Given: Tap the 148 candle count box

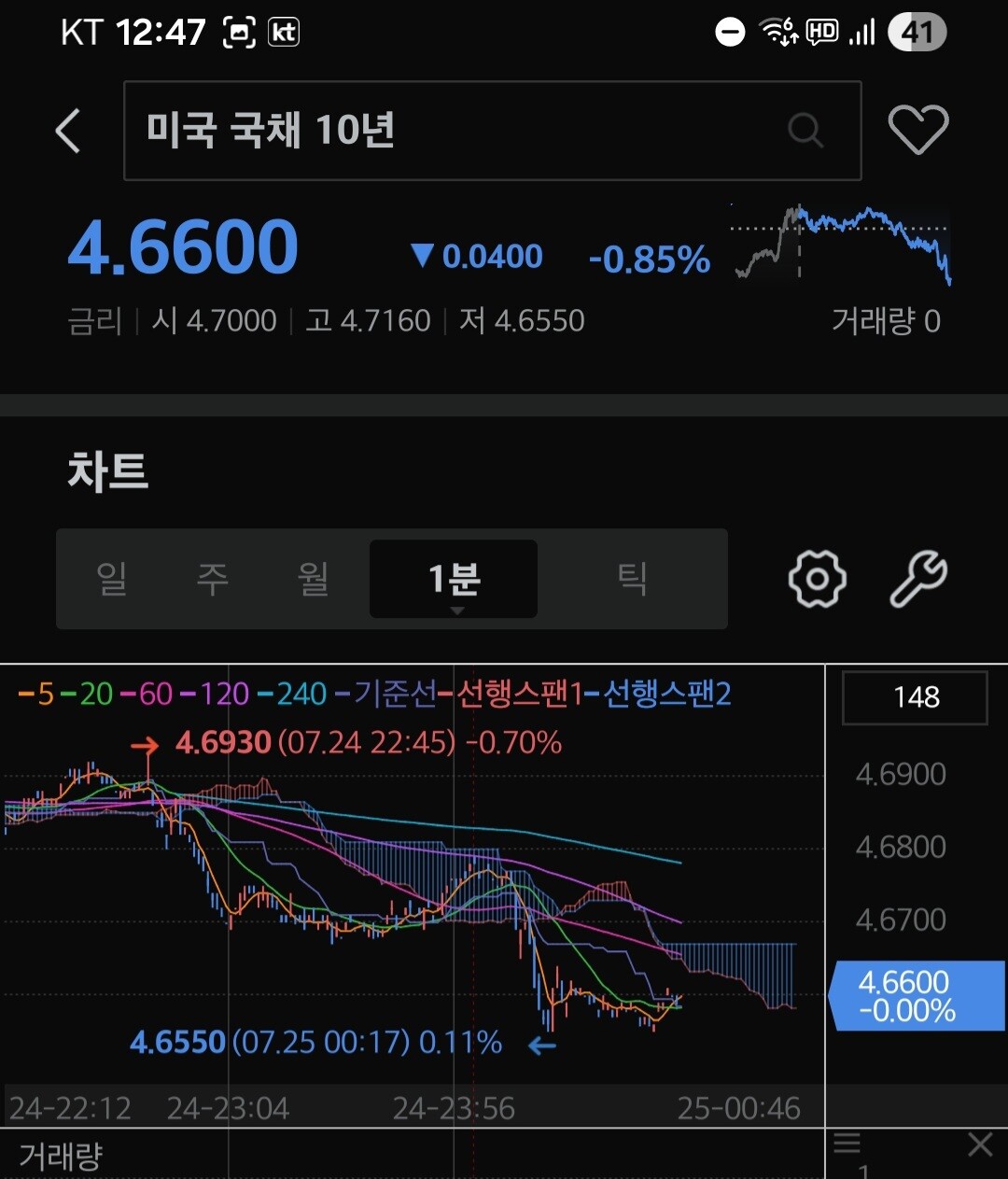Looking at the screenshot, I should tap(915, 697).
